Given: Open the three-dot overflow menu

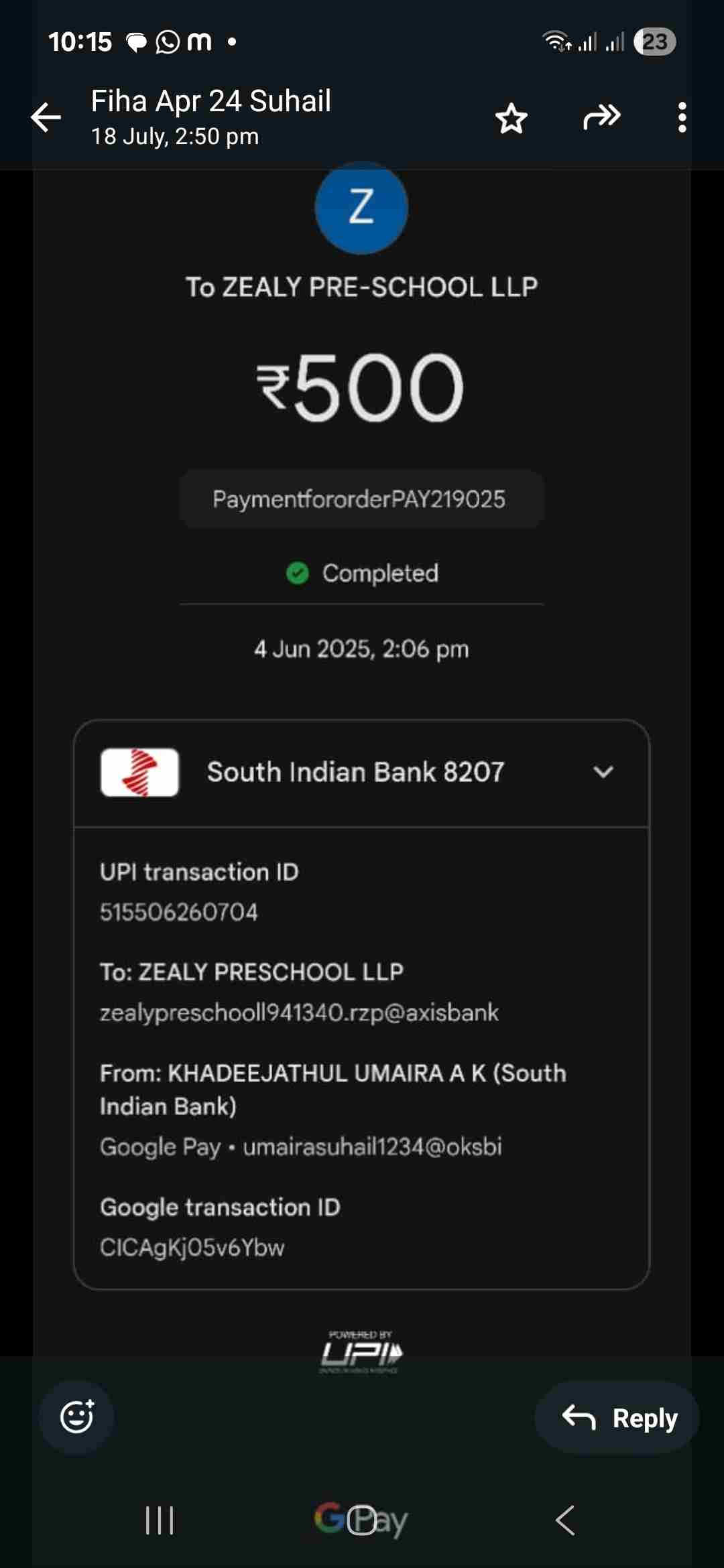Looking at the screenshot, I should point(682,118).
